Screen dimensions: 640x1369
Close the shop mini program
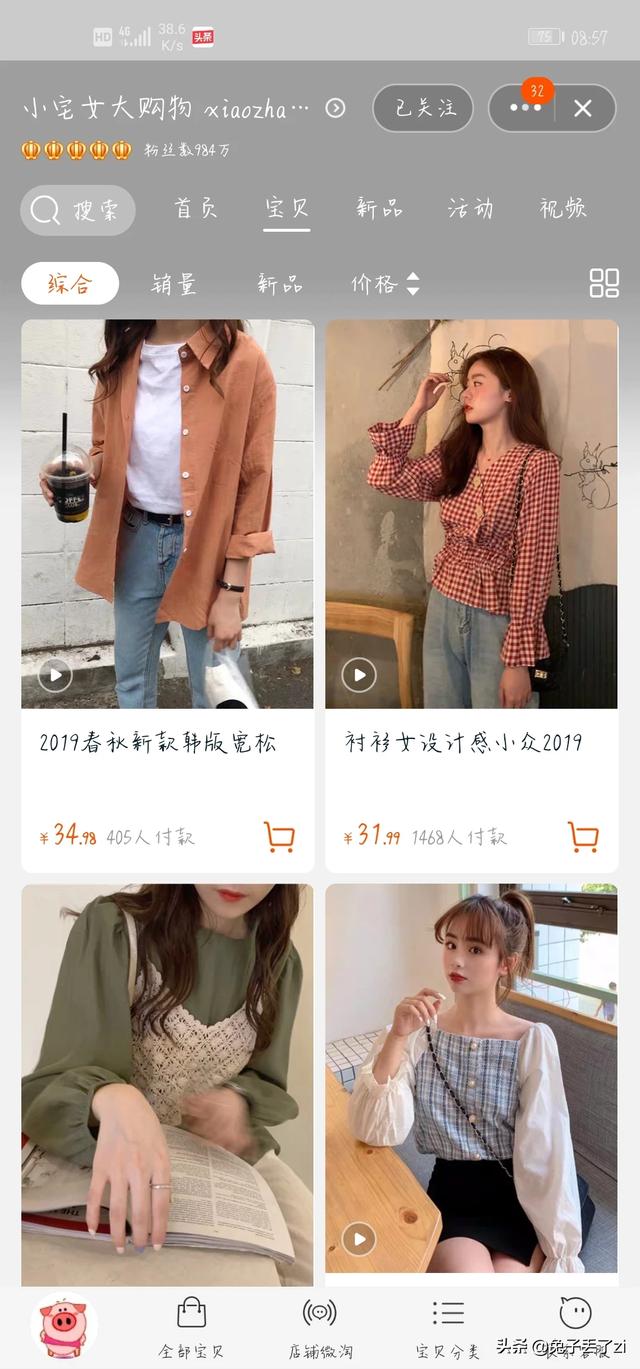click(x=583, y=108)
